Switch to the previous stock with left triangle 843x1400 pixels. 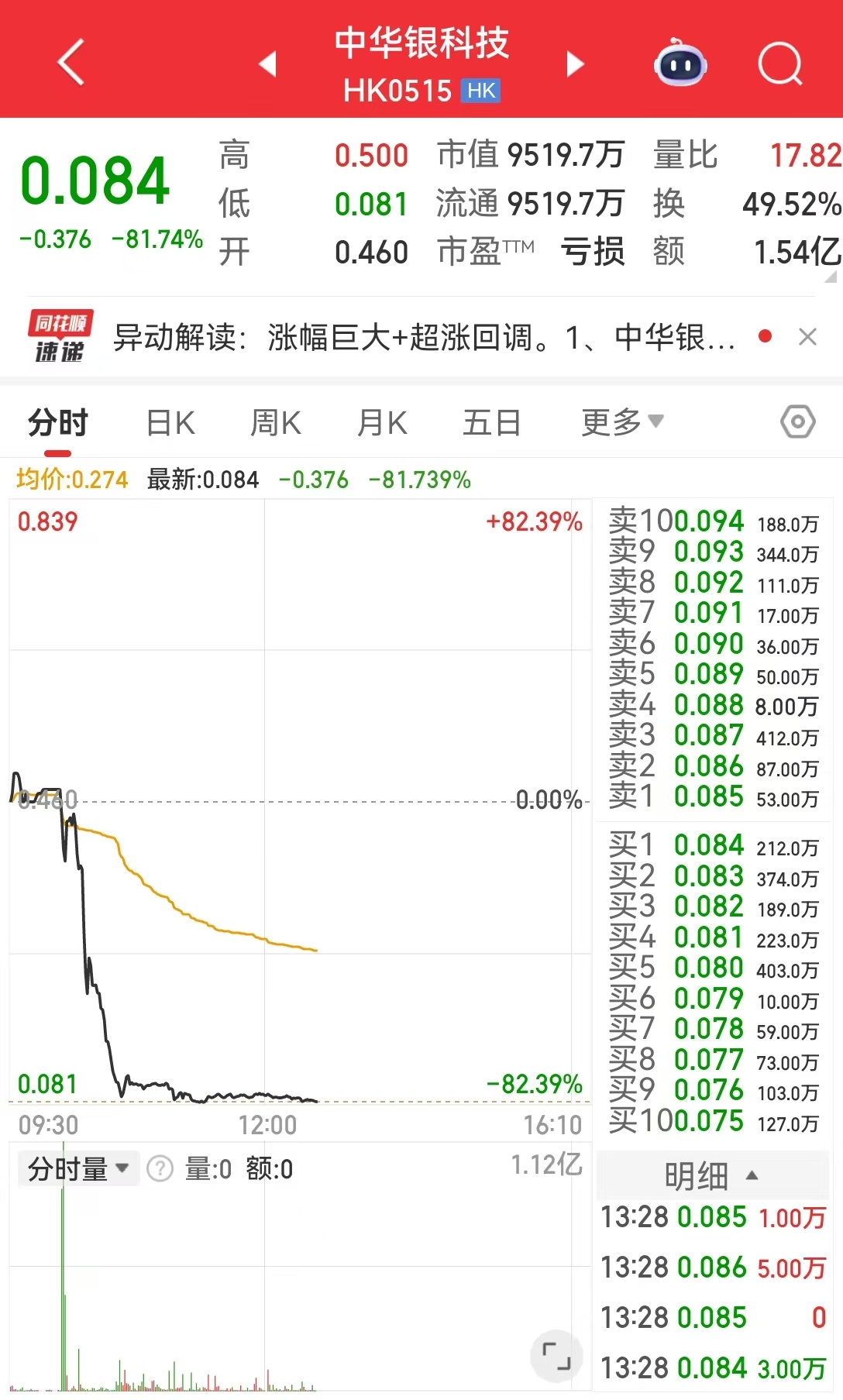(268, 64)
